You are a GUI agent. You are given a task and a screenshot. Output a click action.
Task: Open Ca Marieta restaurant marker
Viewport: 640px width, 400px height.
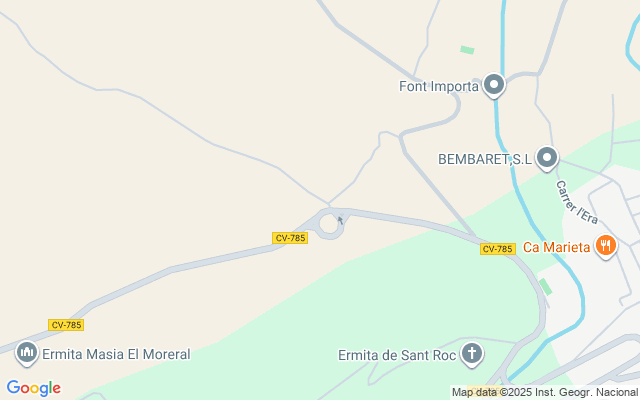605,246
